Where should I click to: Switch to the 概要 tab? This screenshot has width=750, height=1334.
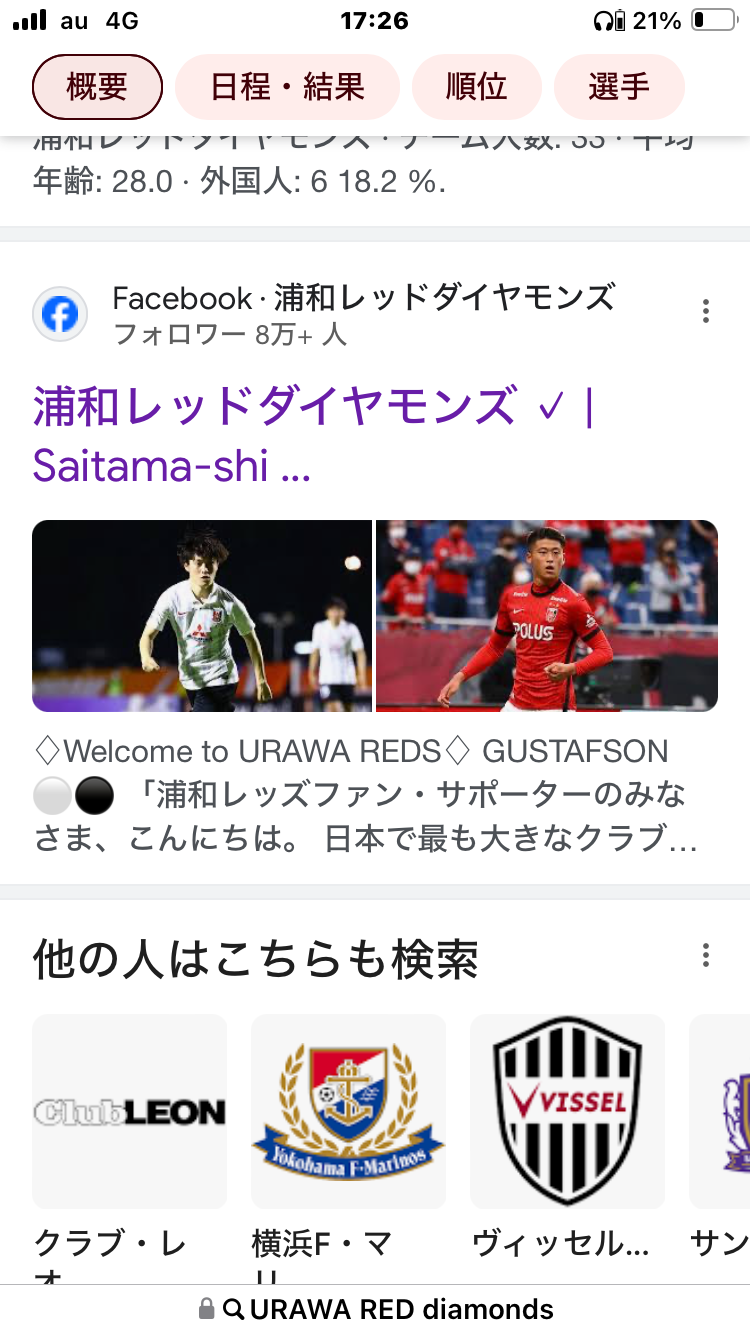click(97, 87)
